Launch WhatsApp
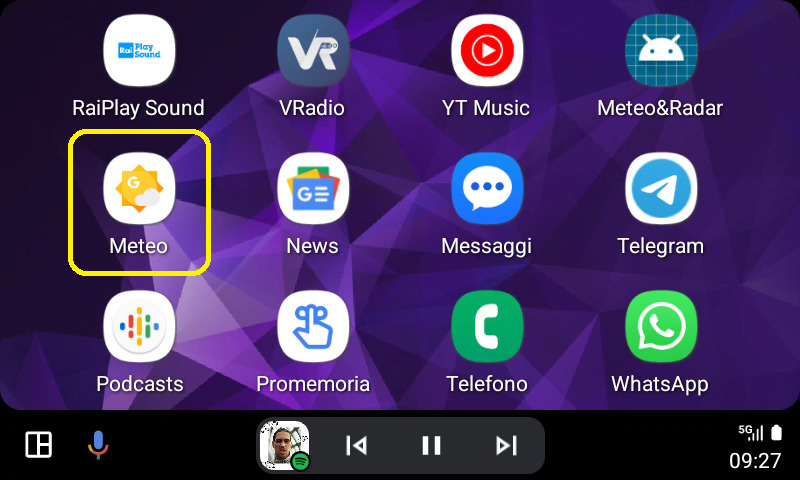800x480 pixels. [660, 327]
